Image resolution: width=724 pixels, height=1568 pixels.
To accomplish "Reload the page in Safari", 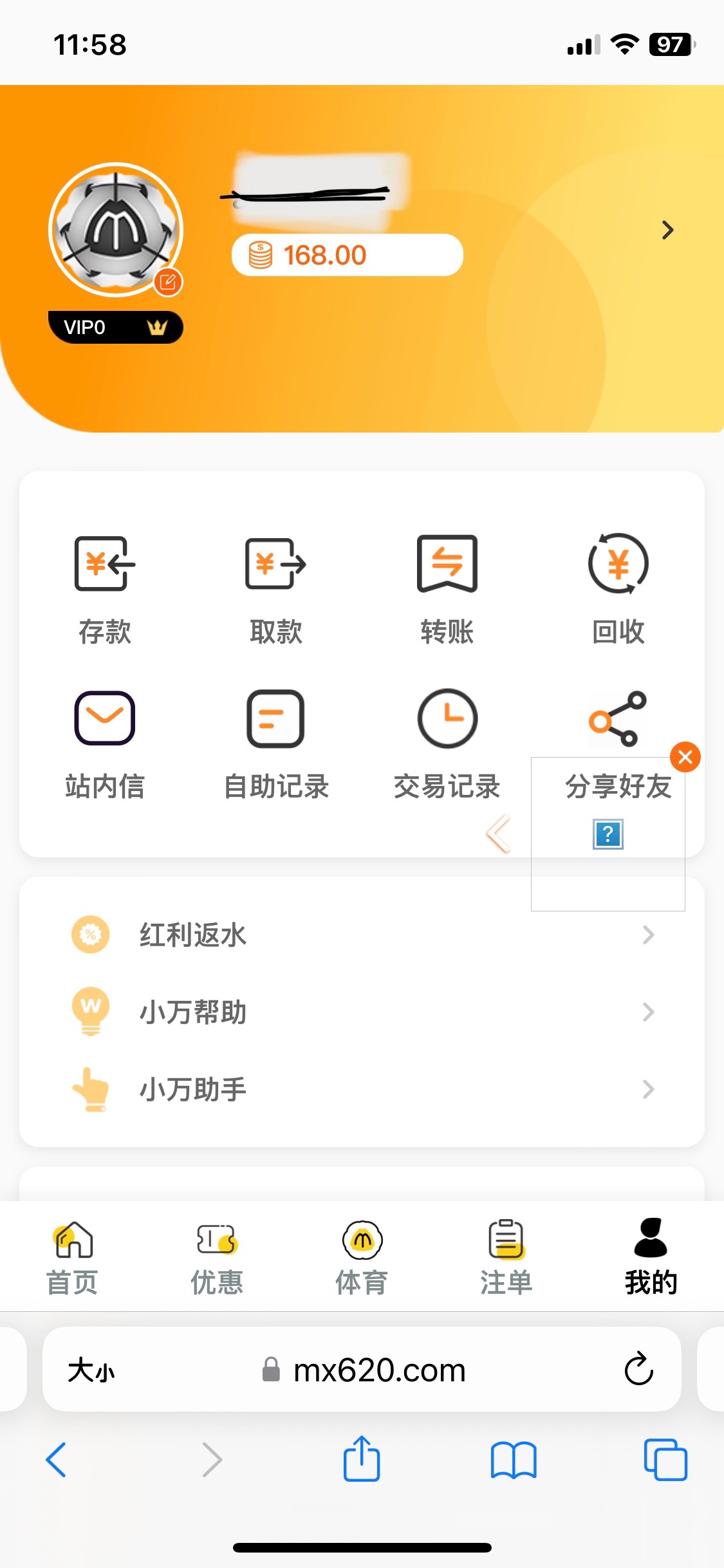I will [x=638, y=1368].
